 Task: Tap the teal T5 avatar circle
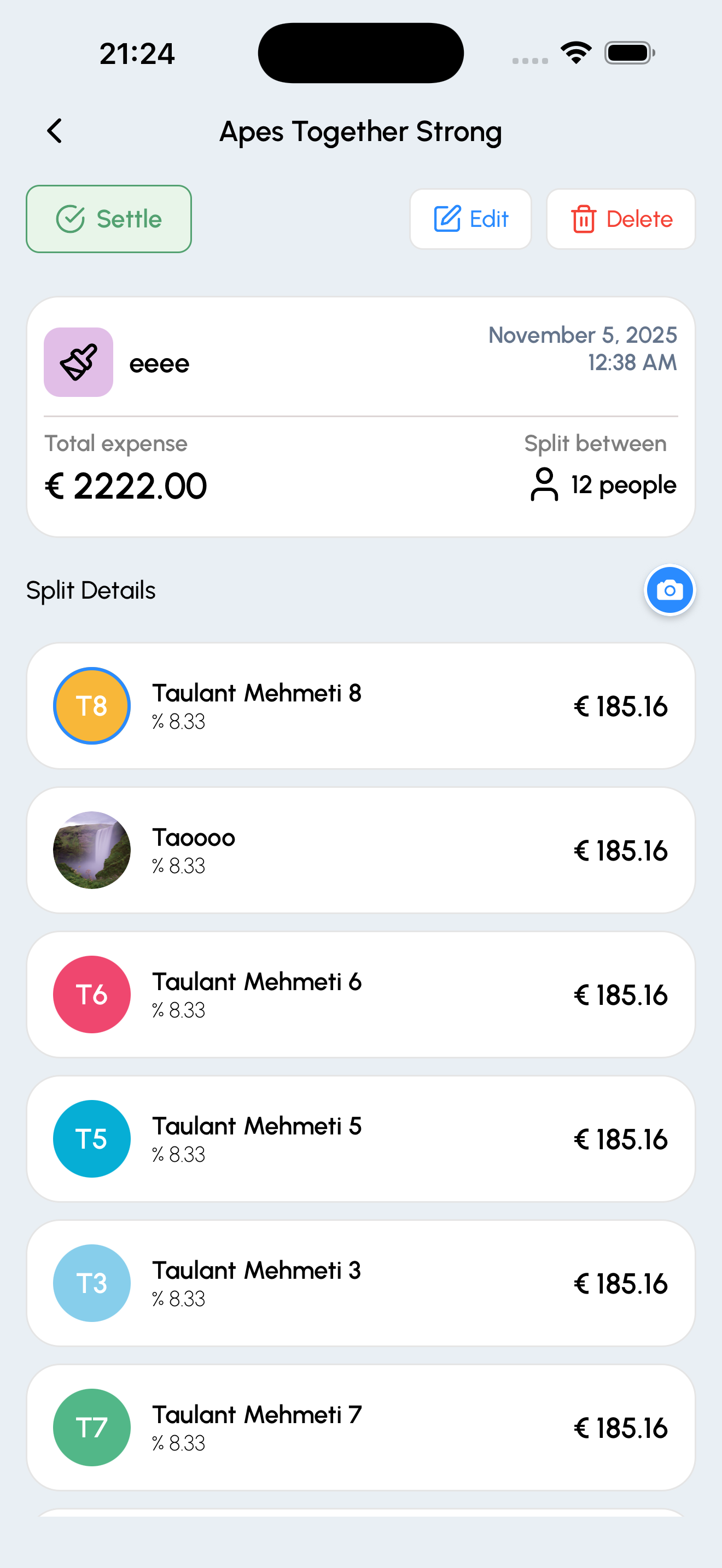tap(91, 1138)
